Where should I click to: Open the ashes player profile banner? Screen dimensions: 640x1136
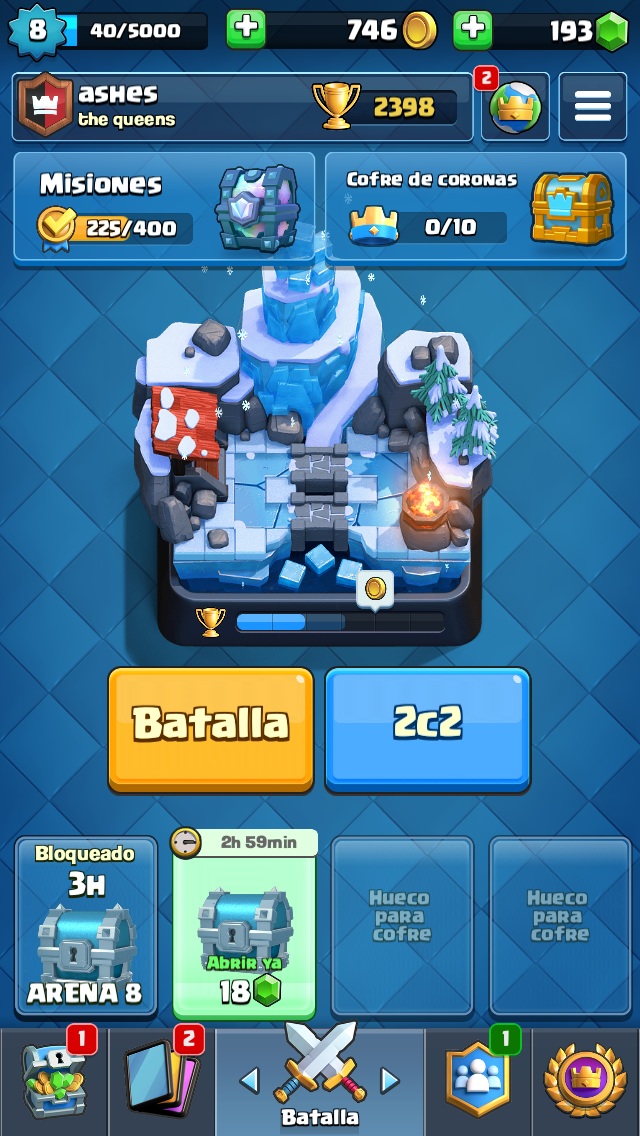[240, 106]
